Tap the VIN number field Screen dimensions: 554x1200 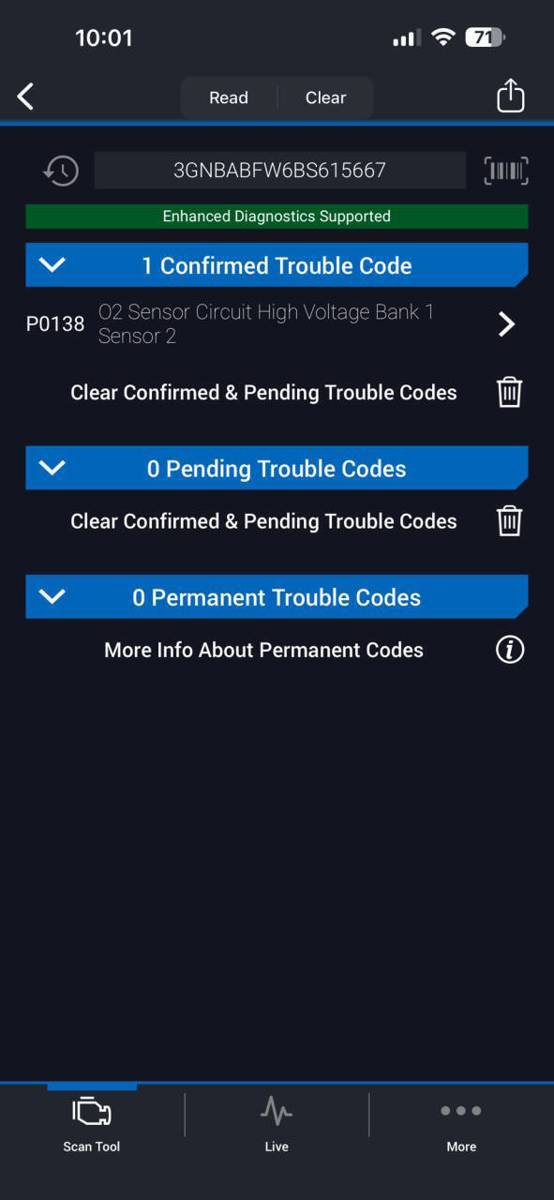(x=280, y=170)
